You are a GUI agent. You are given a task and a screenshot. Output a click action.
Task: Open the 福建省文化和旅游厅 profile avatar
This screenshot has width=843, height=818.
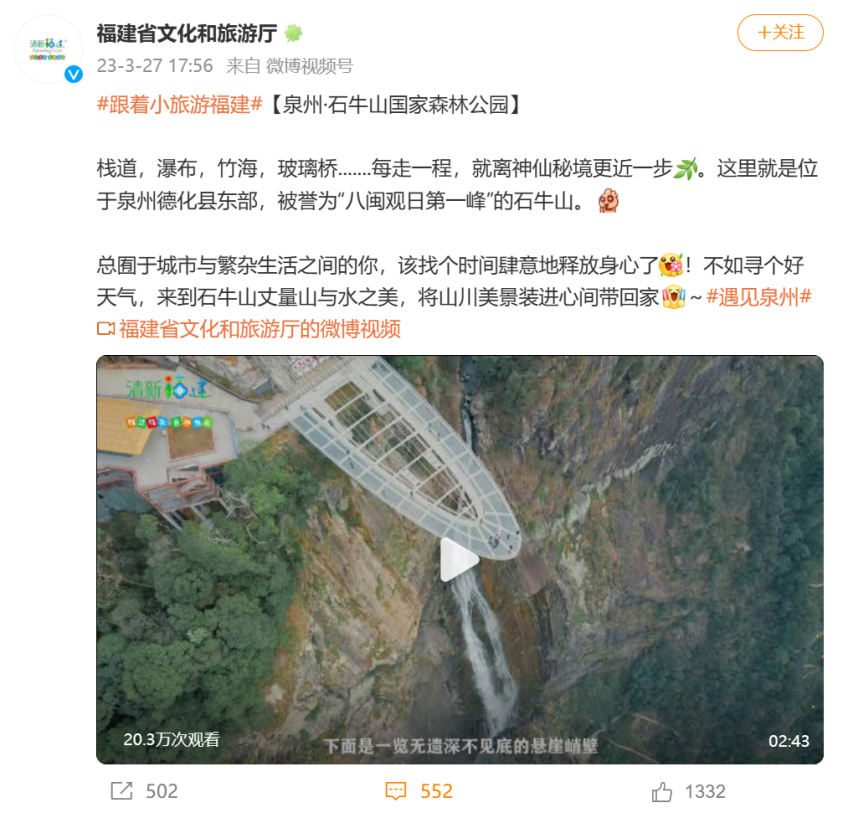click(x=48, y=49)
